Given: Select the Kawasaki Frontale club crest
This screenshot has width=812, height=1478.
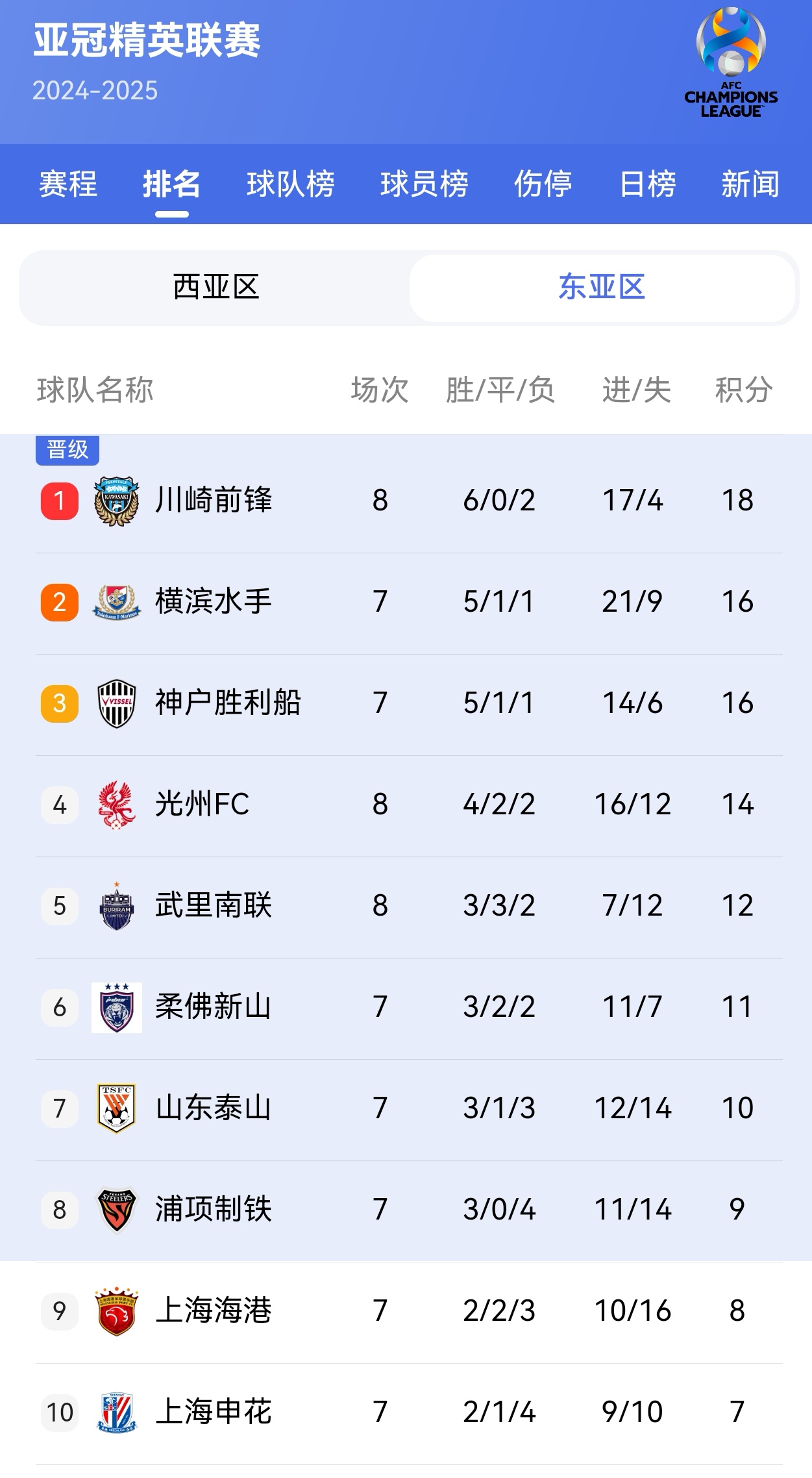Looking at the screenshot, I should (117, 500).
